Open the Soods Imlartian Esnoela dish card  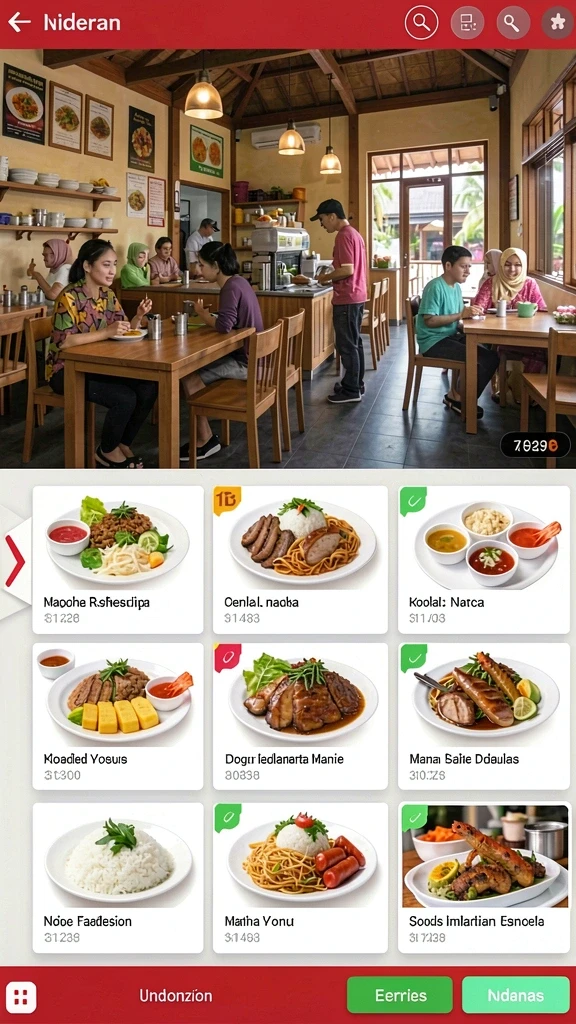484,878
